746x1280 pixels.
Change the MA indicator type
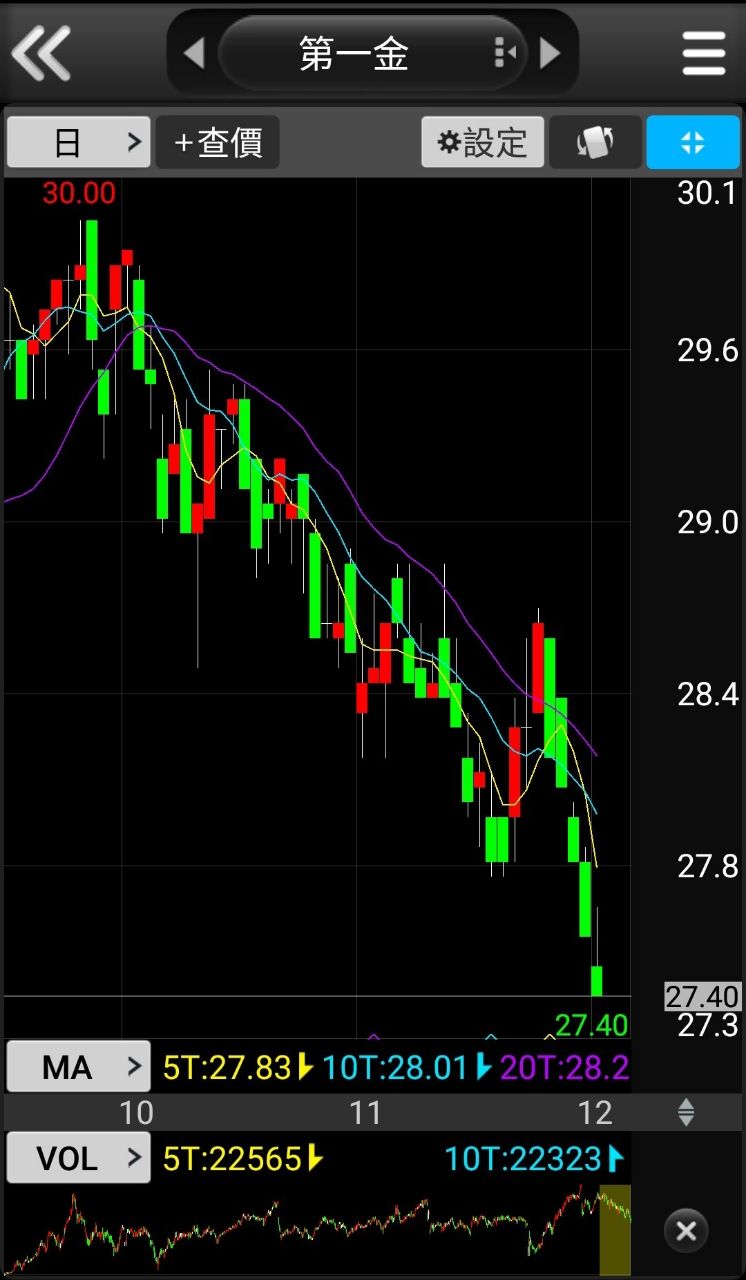coord(79,1067)
